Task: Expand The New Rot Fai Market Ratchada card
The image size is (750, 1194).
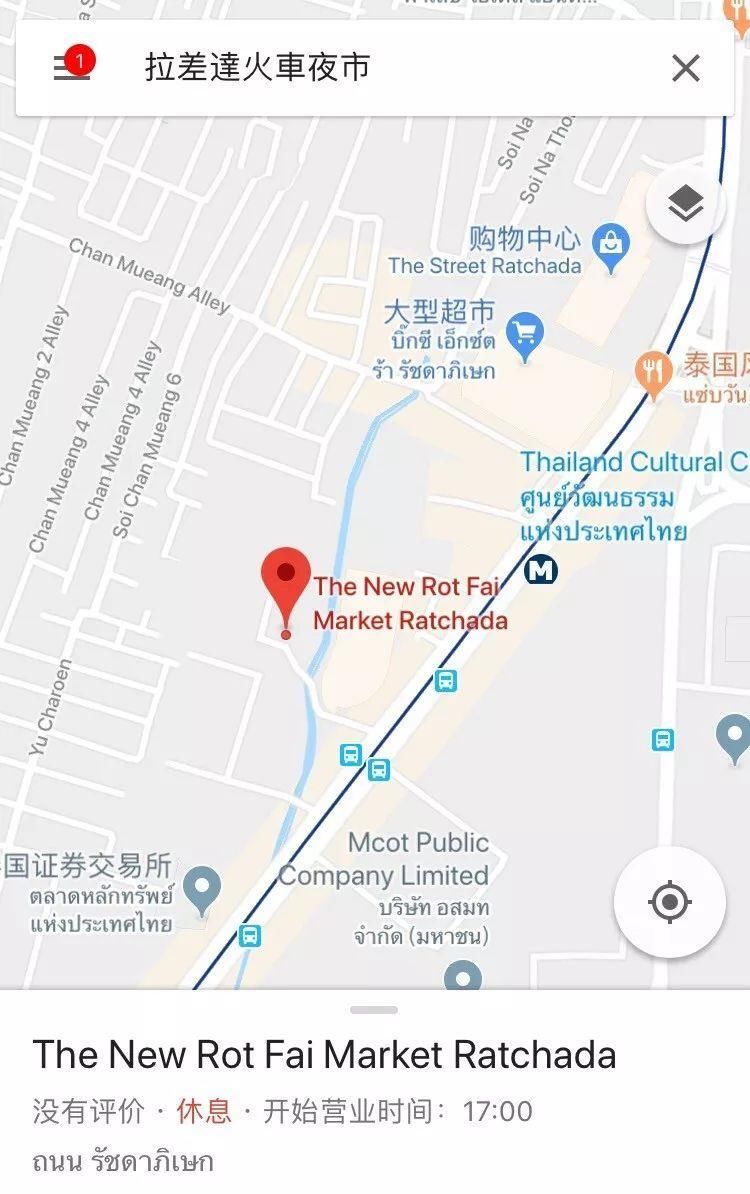Action: 375,1056
